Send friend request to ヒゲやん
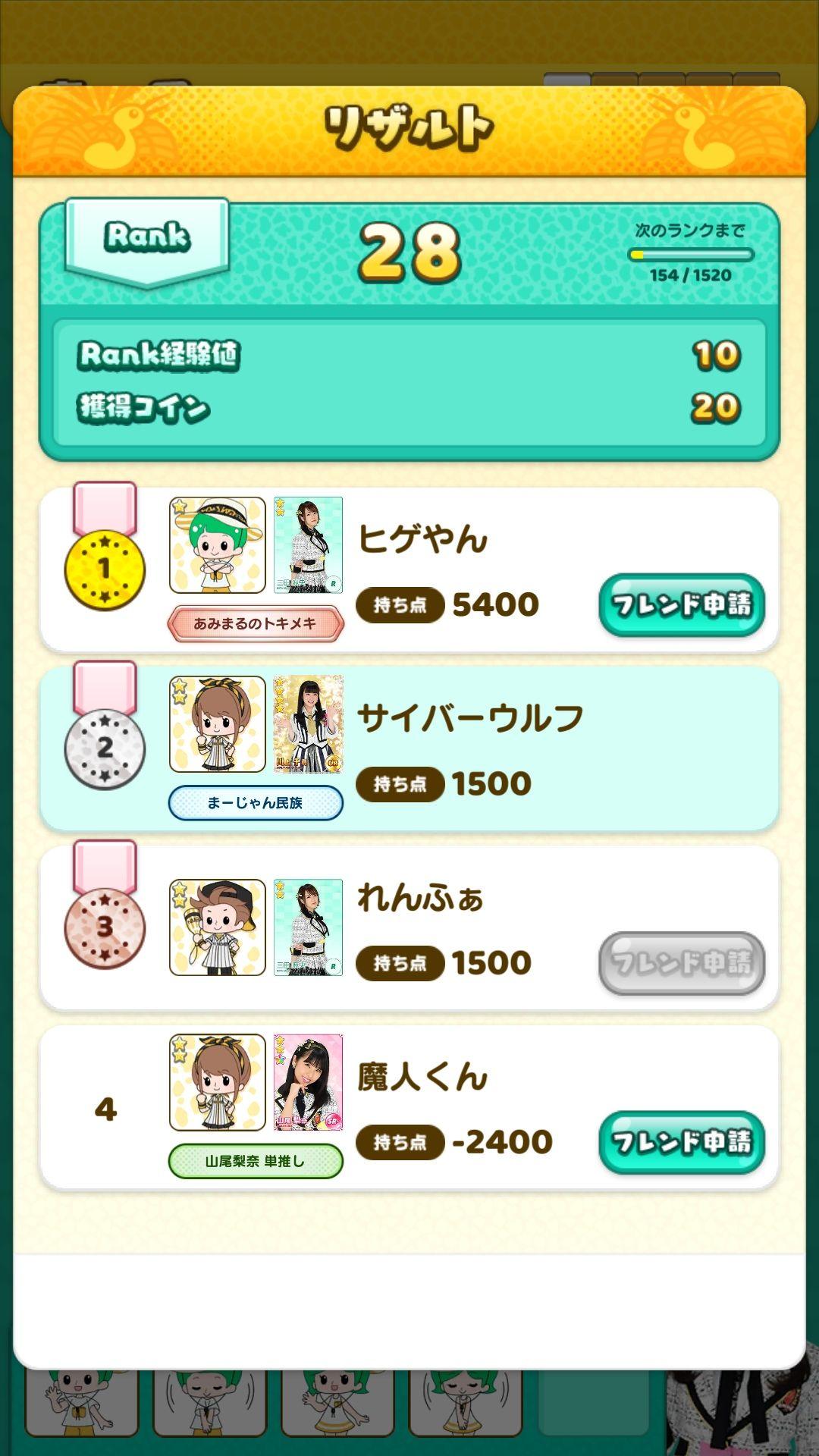Viewport: 819px width, 1456px height. point(681,604)
